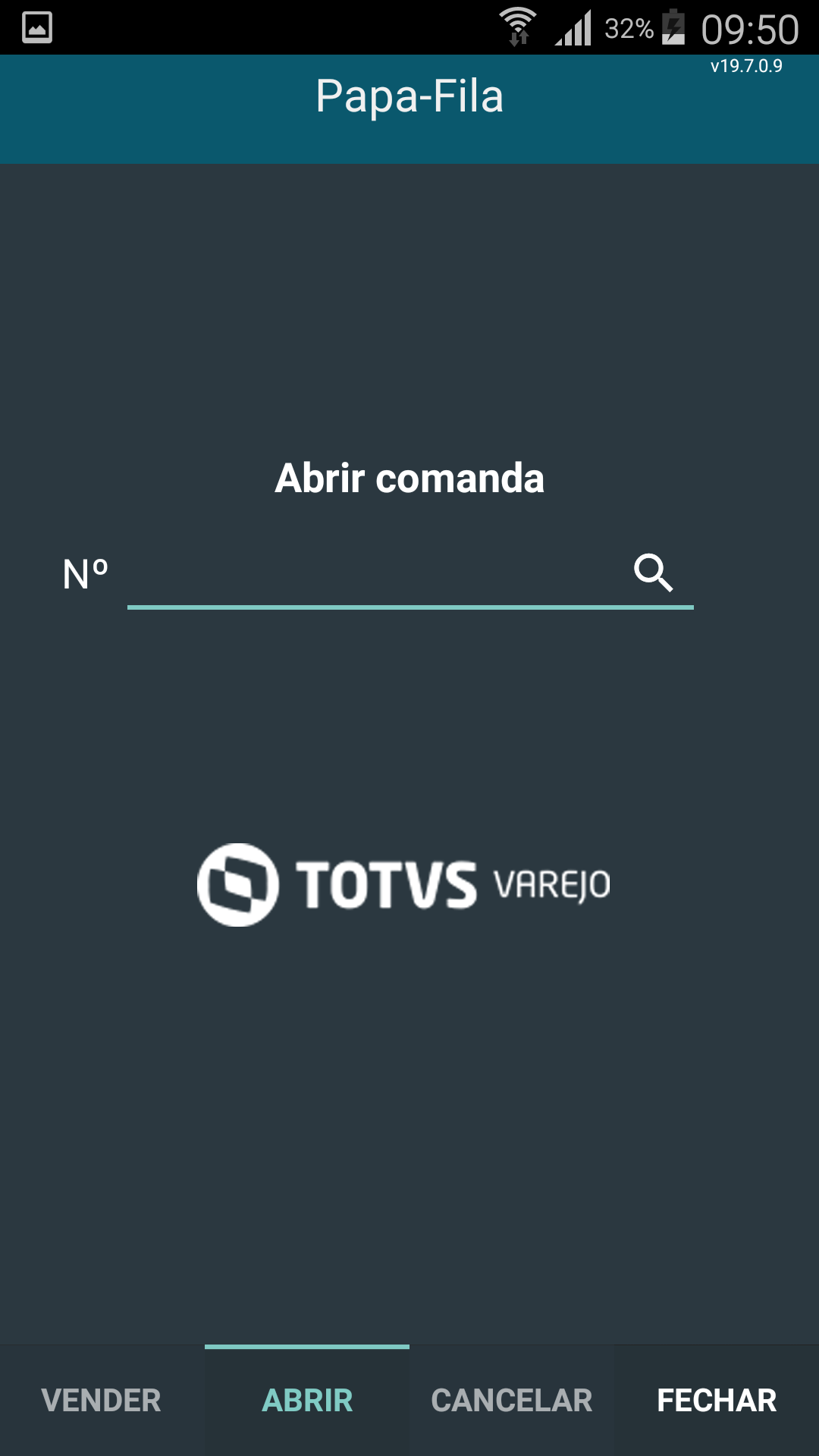Screen dimensions: 819x1456
Task: Switch to the VENDER tab
Action: (x=102, y=1401)
